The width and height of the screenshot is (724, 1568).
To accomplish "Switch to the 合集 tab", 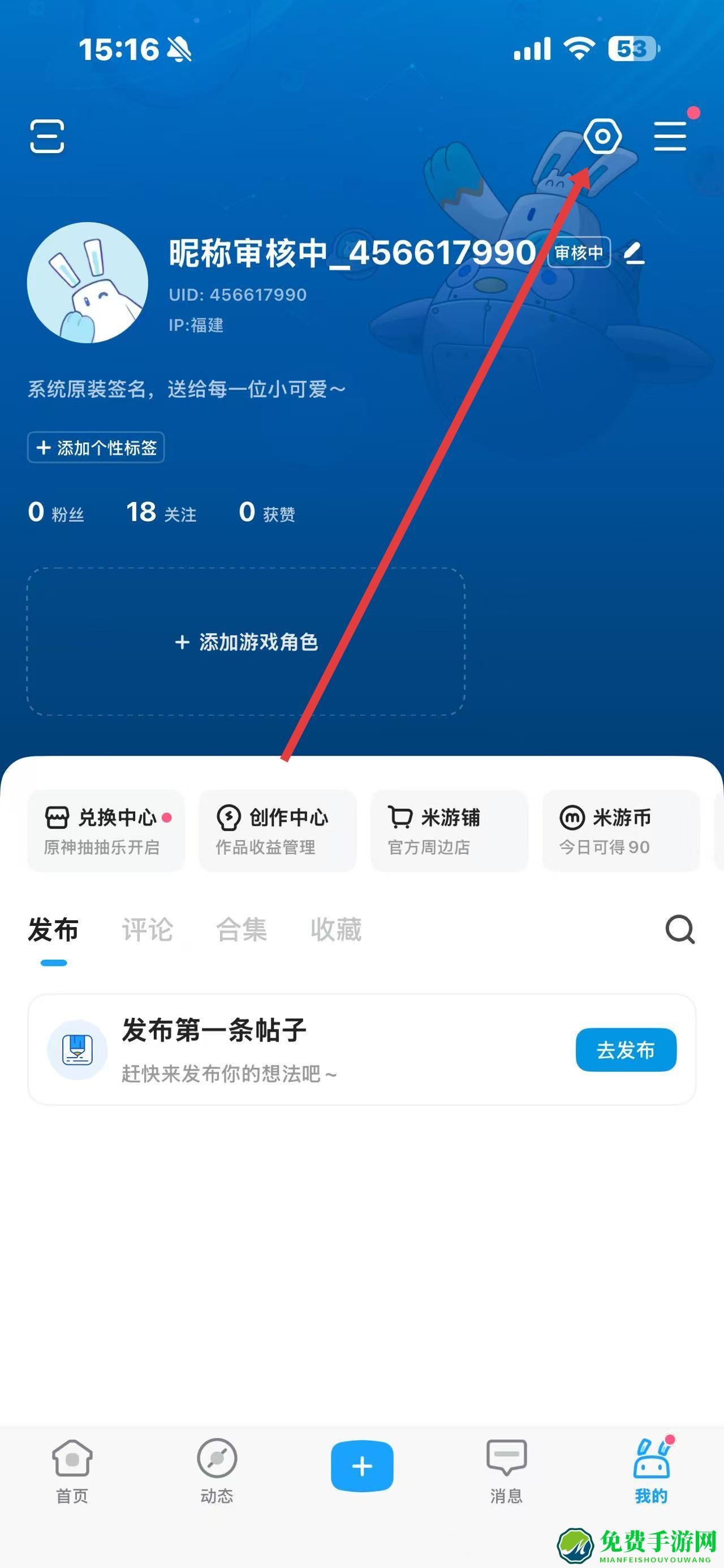I will [242, 929].
